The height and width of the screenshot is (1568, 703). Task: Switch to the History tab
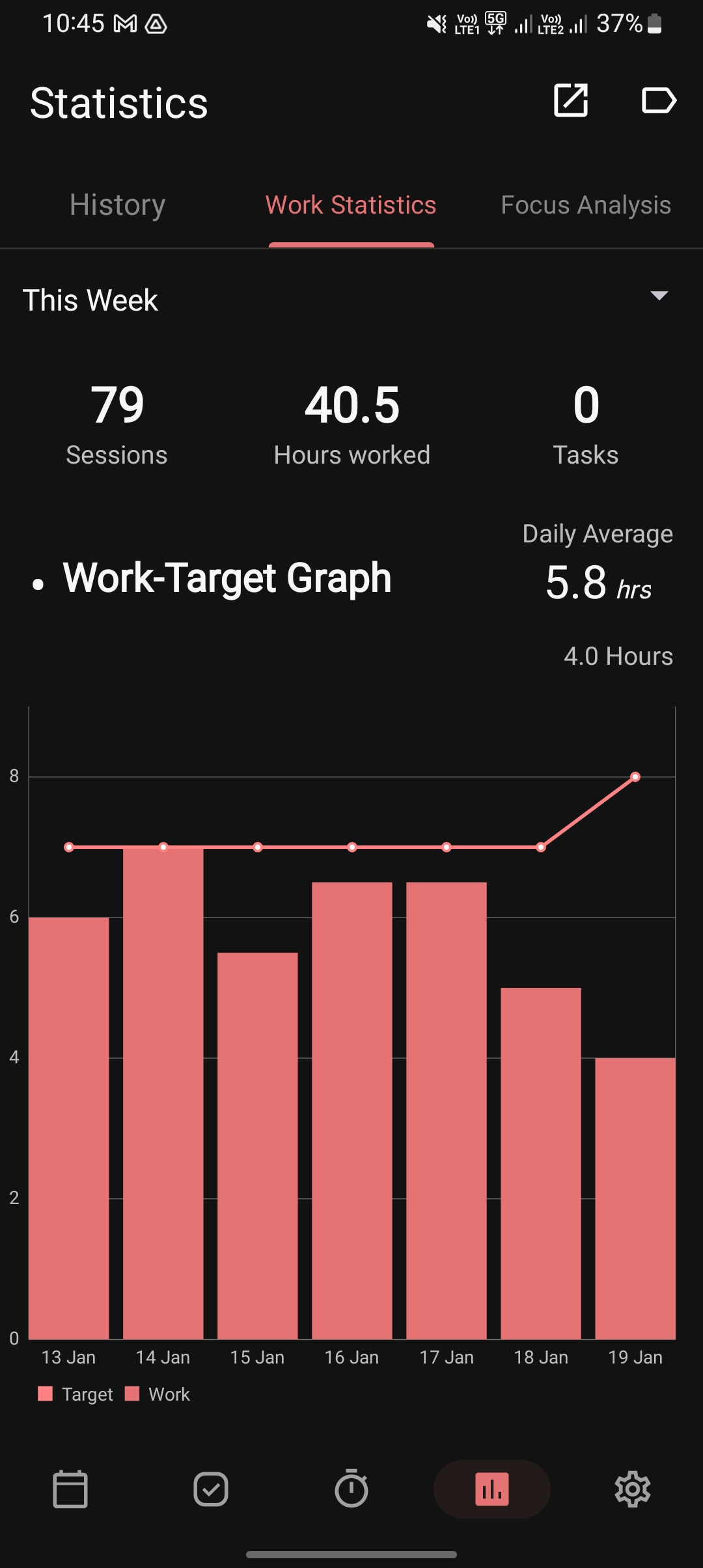117,205
